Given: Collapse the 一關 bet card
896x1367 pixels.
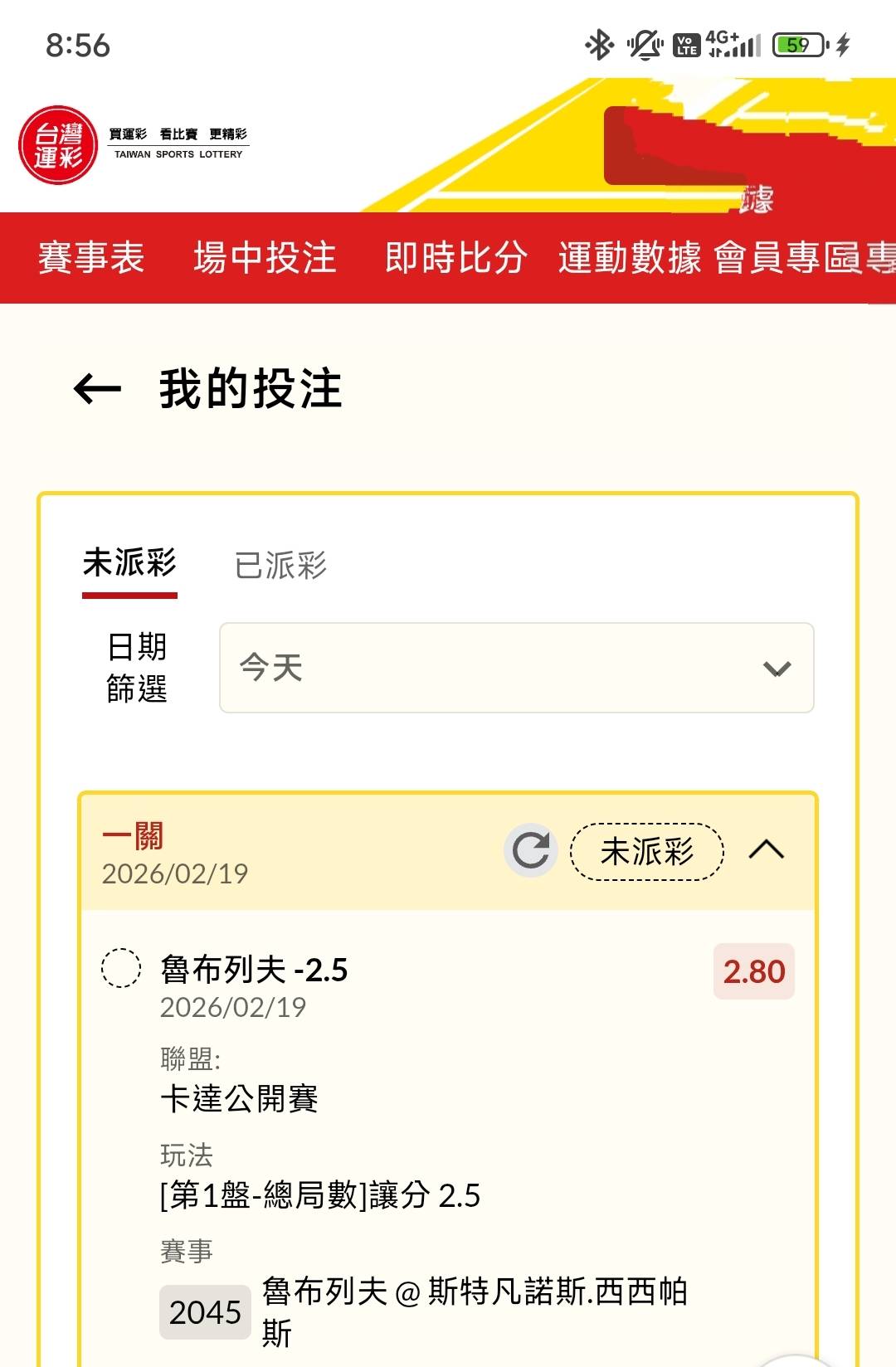Looking at the screenshot, I should [766, 850].
